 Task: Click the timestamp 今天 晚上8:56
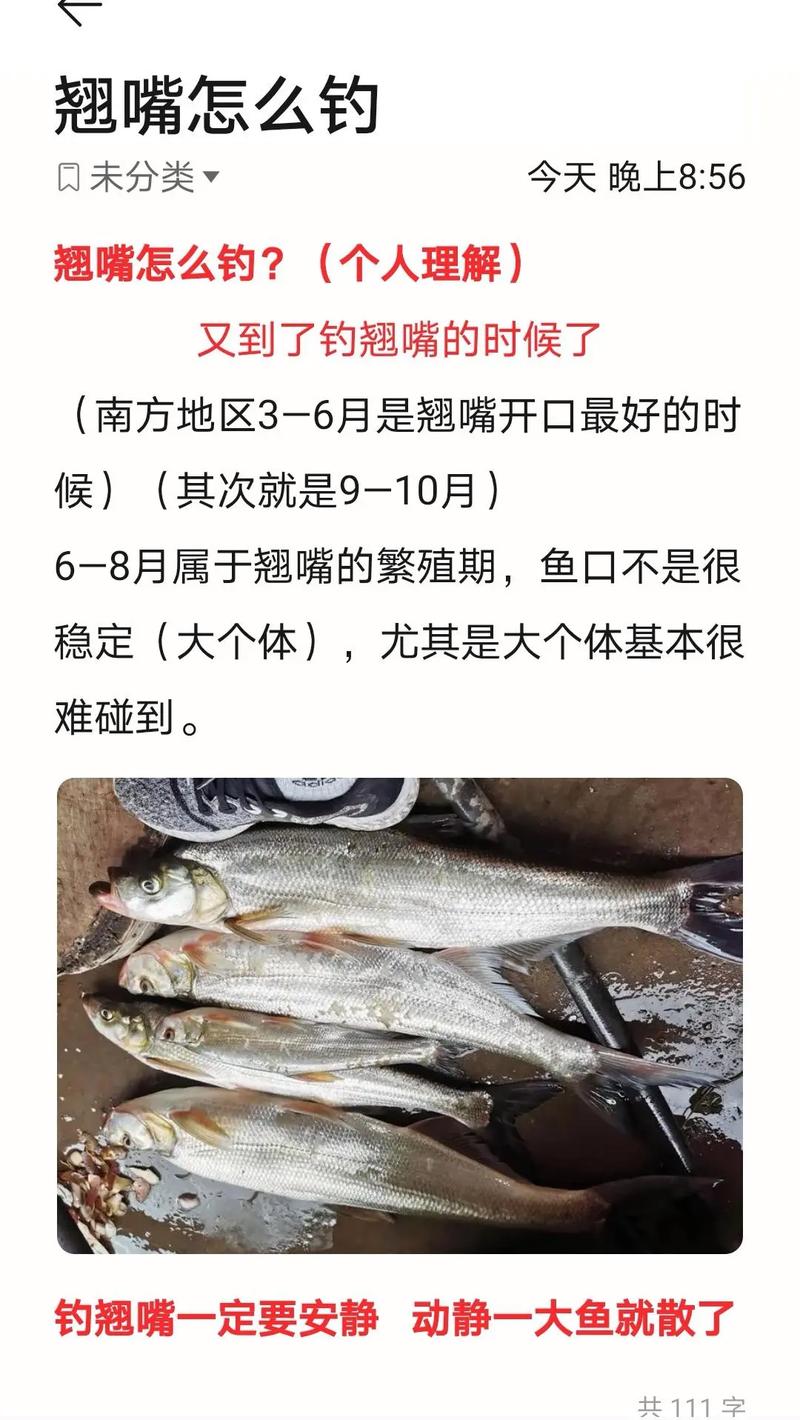click(636, 175)
